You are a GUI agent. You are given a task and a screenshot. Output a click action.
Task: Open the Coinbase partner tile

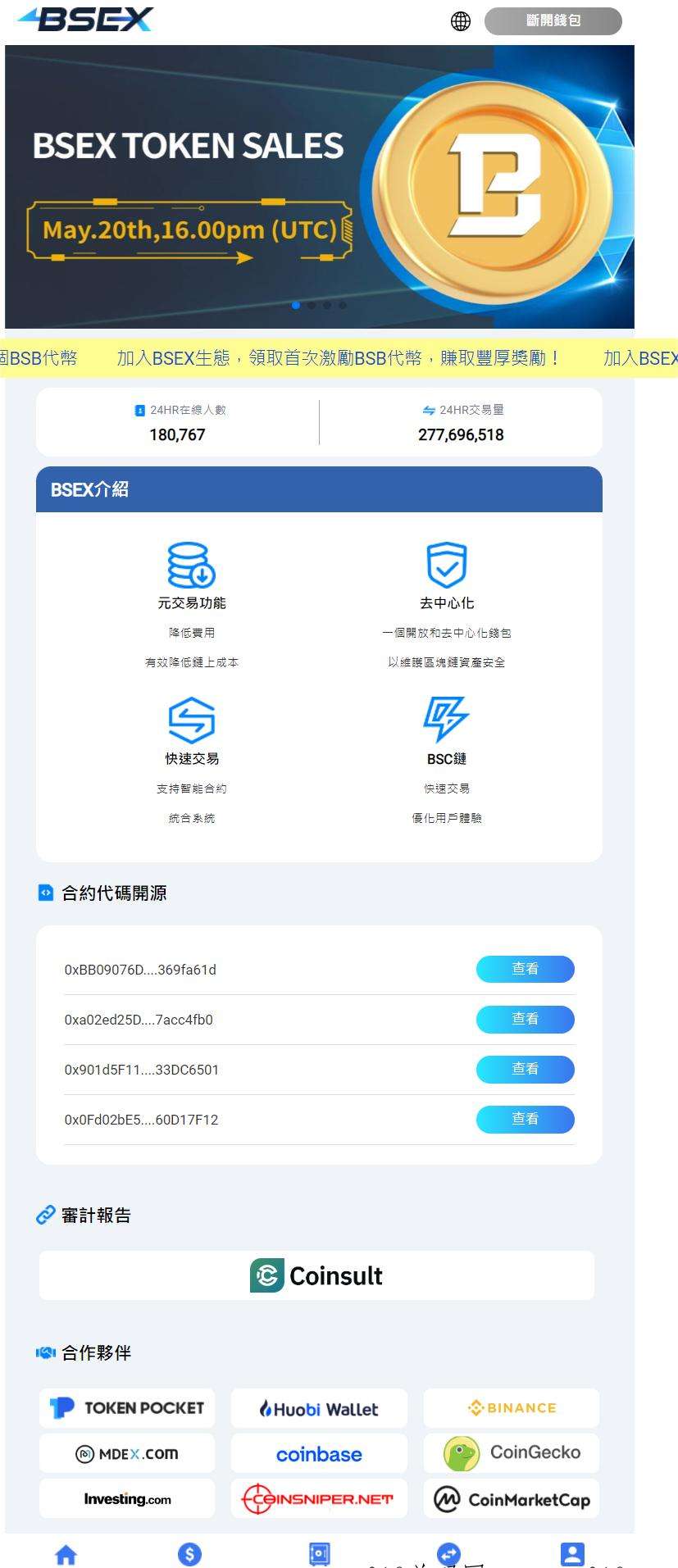coord(319,1454)
